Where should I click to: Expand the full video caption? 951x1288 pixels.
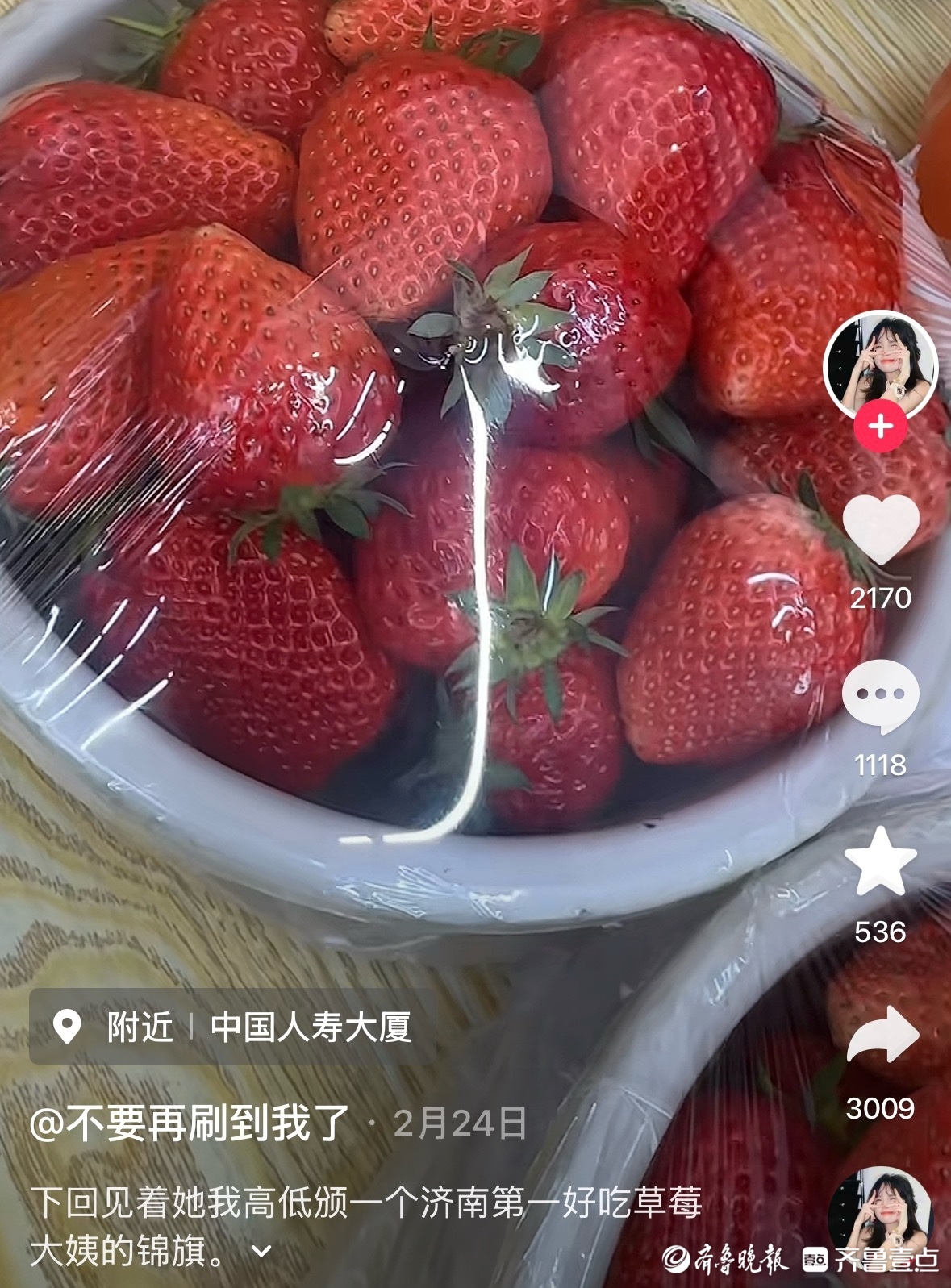pos(261,1251)
